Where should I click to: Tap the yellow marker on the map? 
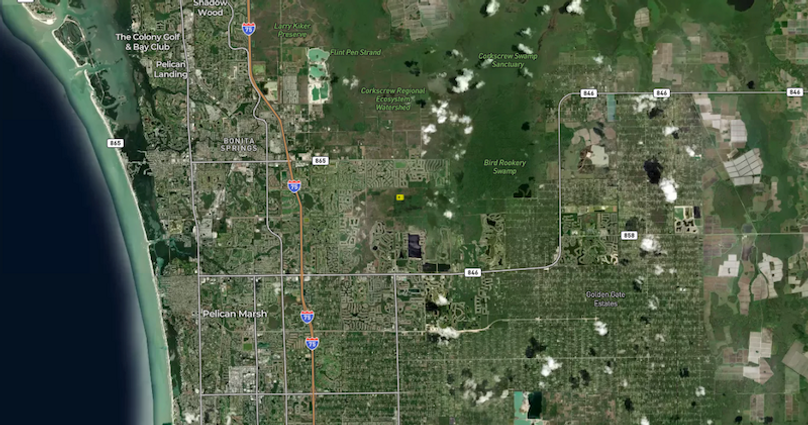click(x=399, y=198)
